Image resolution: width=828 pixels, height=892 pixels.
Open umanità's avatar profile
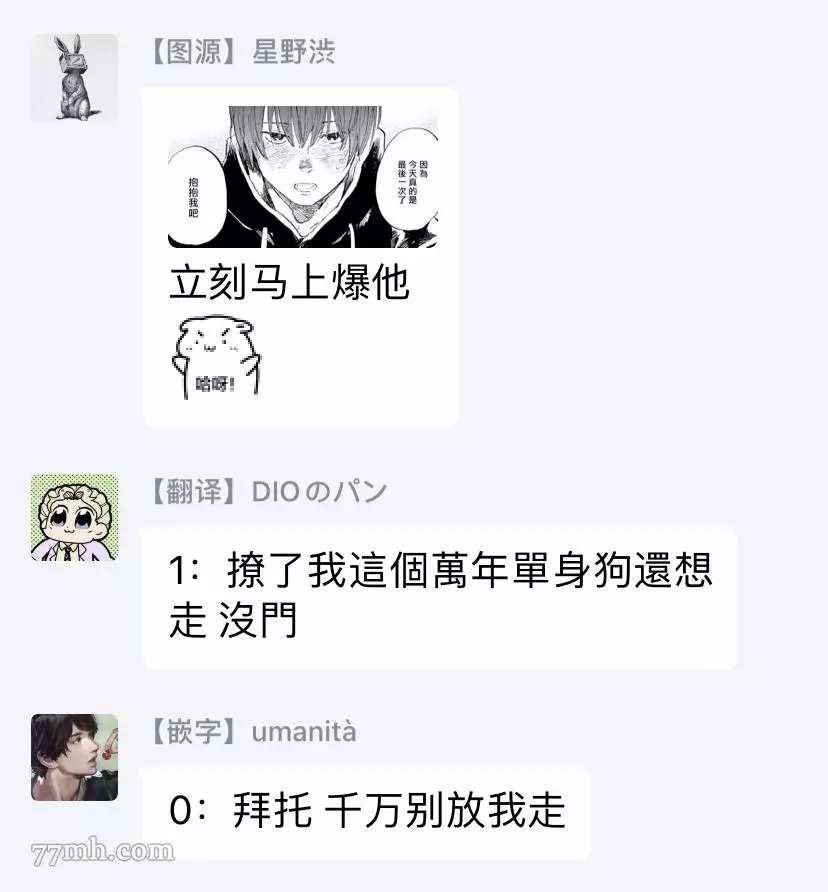click(x=74, y=757)
